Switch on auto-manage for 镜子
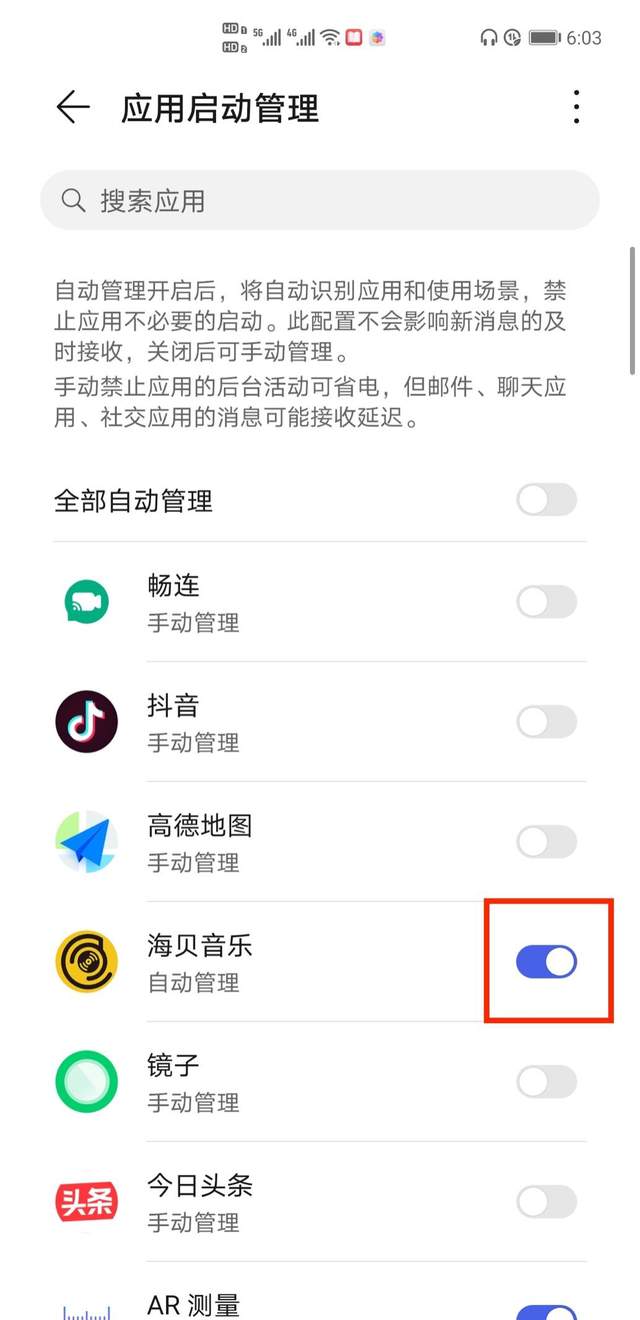 click(546, 1082)
